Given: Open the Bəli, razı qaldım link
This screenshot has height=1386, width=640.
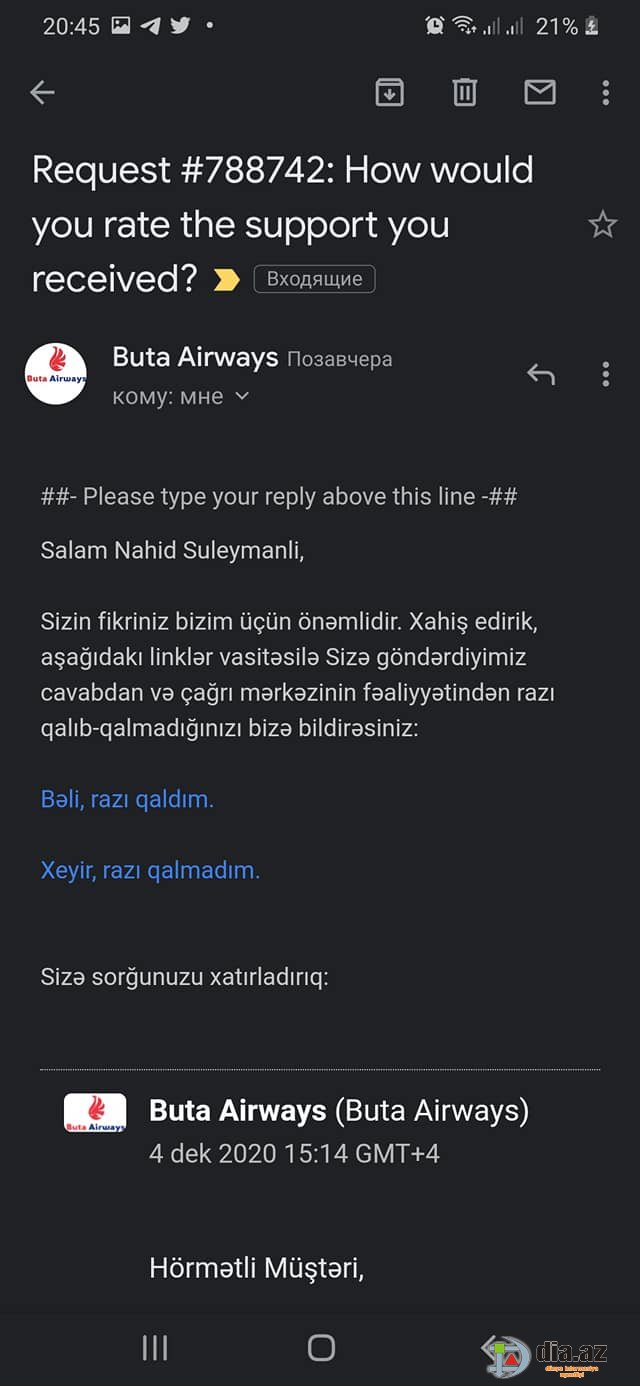Looking at the screenshot, I should click(127, 799).
